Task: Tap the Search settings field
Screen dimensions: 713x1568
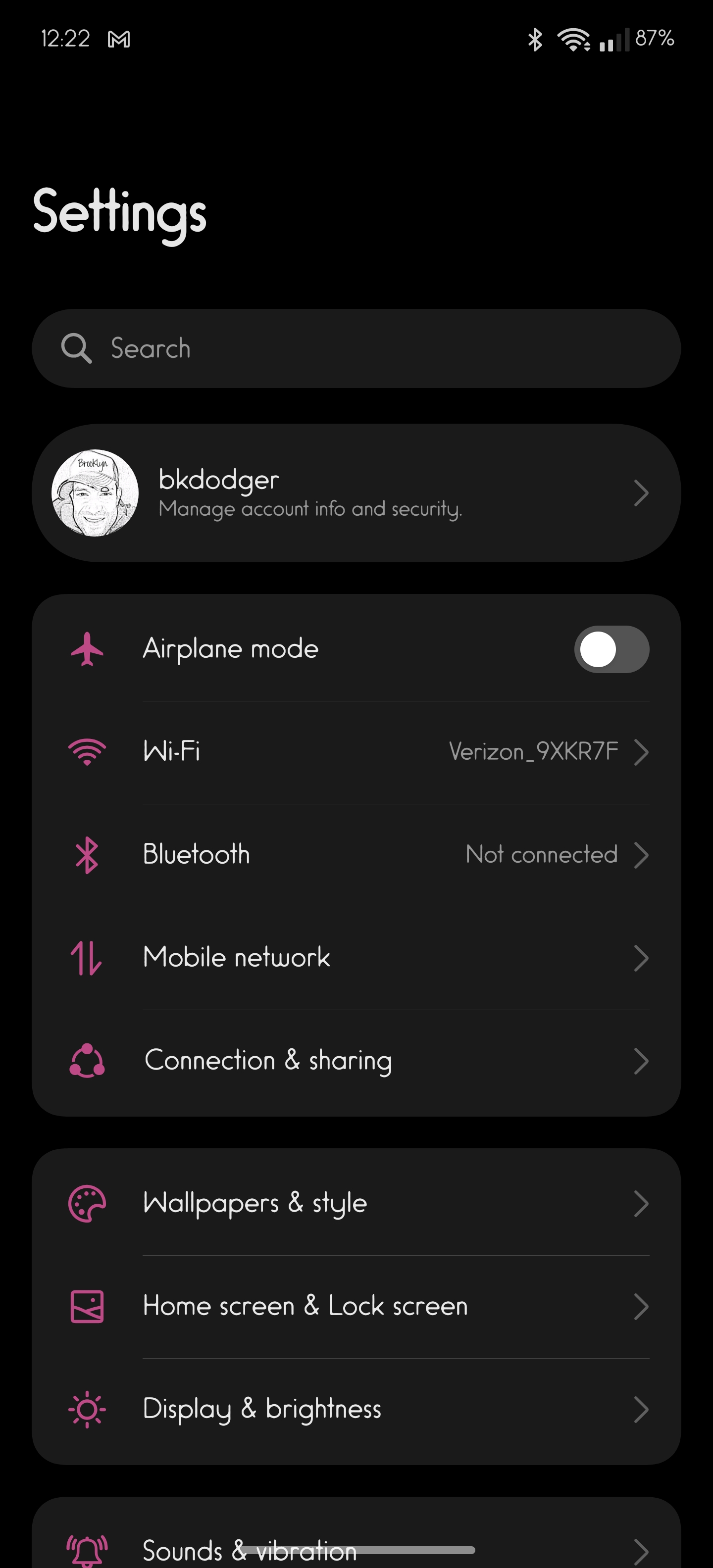Action: tap(356, 348)
